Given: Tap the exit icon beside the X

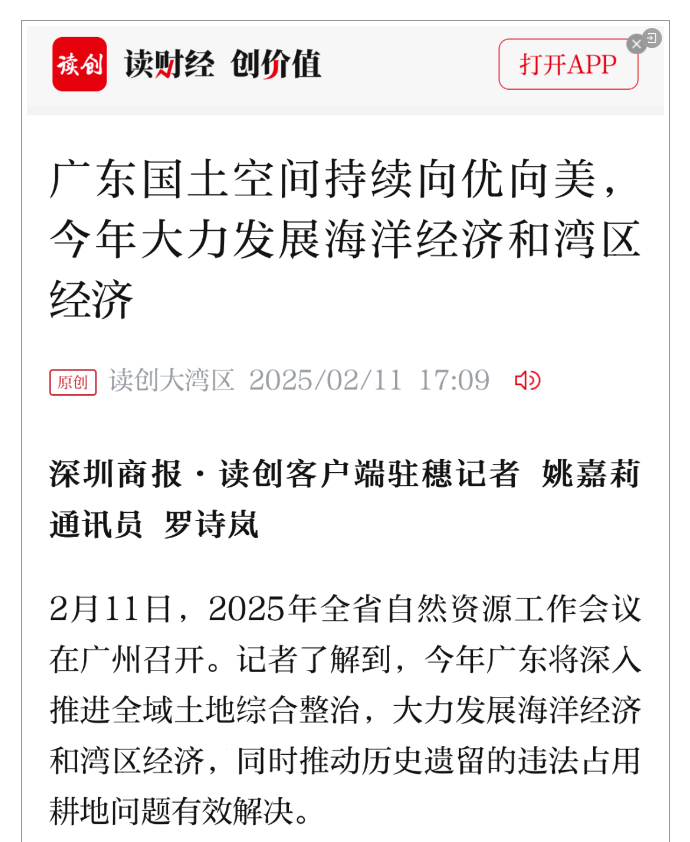Looking at the screenshot, I should [x=652, y=38].
